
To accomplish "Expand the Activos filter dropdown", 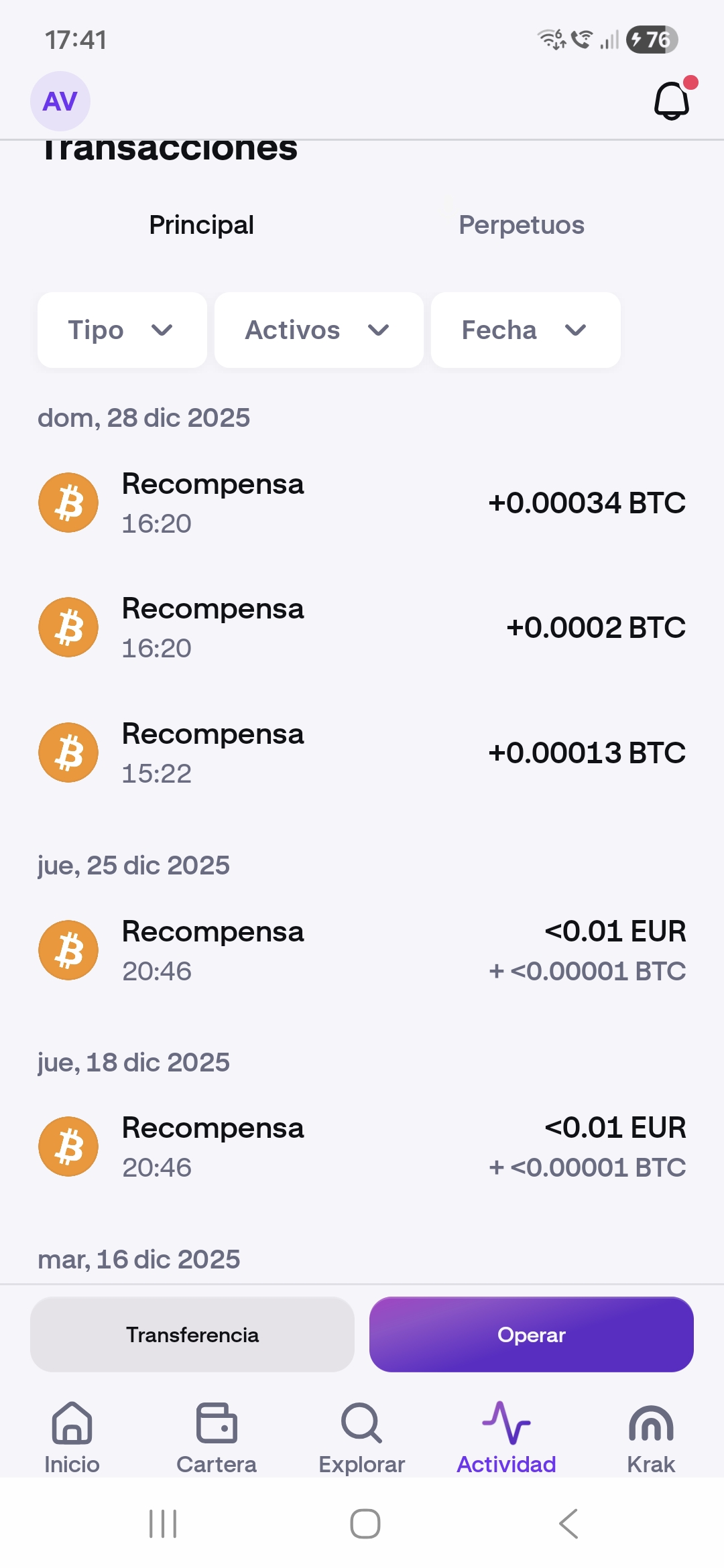I will (318, 330).
